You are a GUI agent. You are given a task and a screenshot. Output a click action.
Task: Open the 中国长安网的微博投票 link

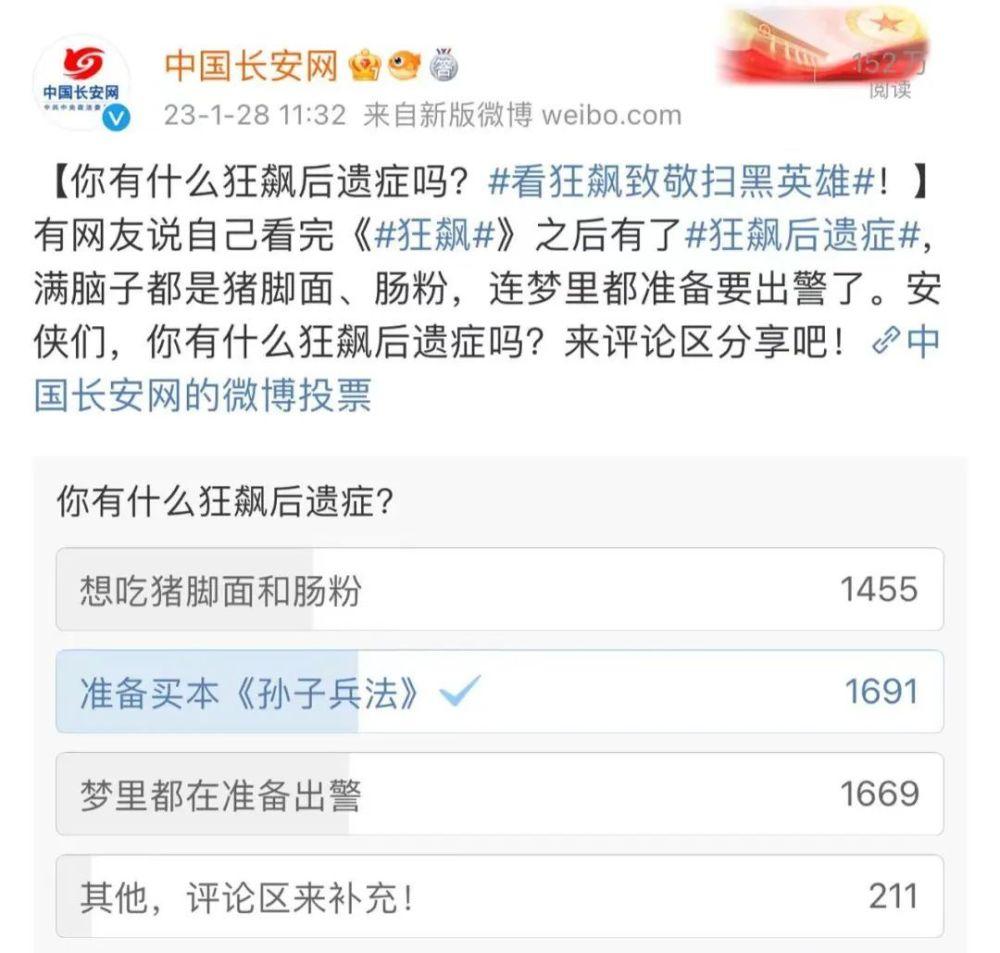click(x=203, y=394)
